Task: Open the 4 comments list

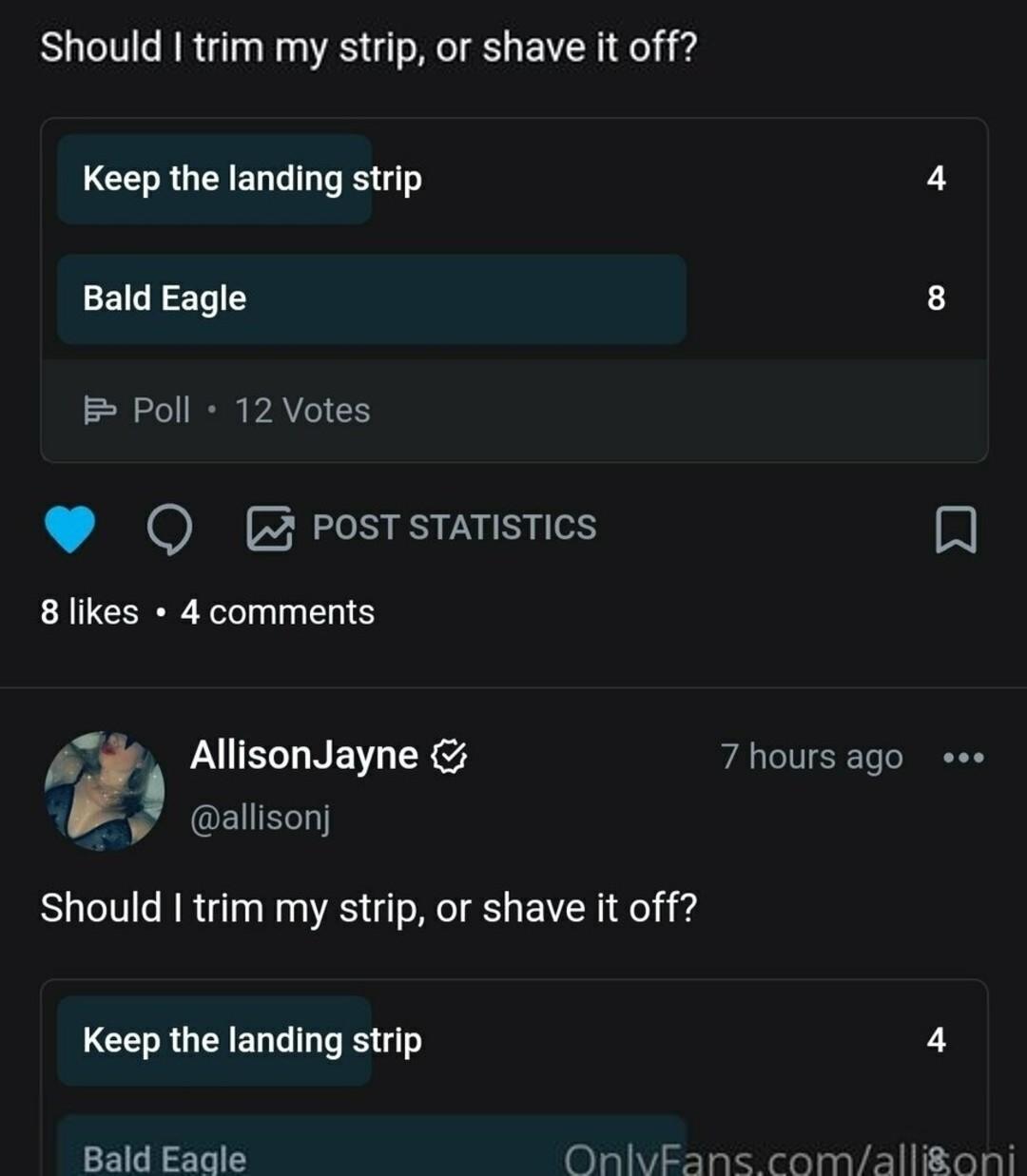Action: click(x=278, y=612)
